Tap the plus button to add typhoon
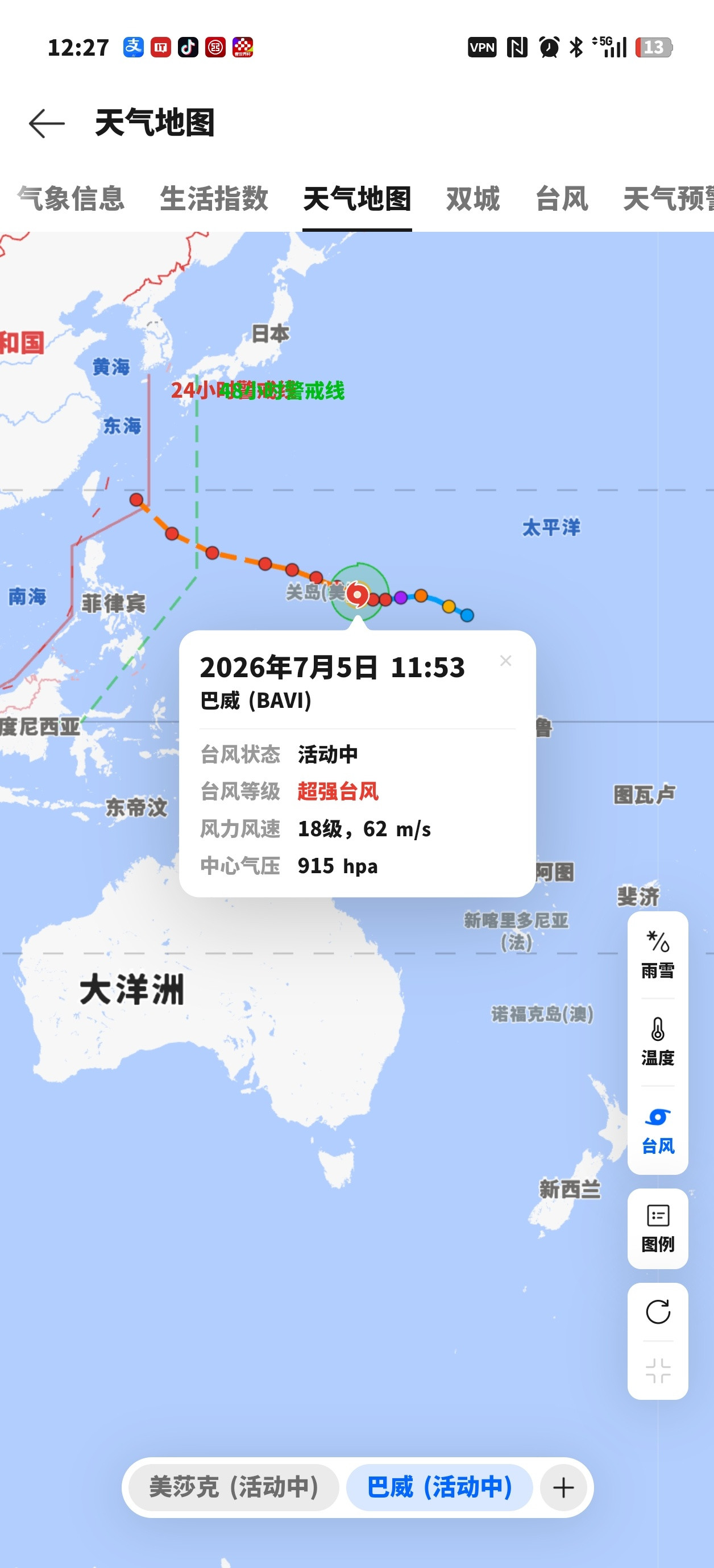Image resolution: width=714 pixels, height=1568 pixels. click(563, 1488)
